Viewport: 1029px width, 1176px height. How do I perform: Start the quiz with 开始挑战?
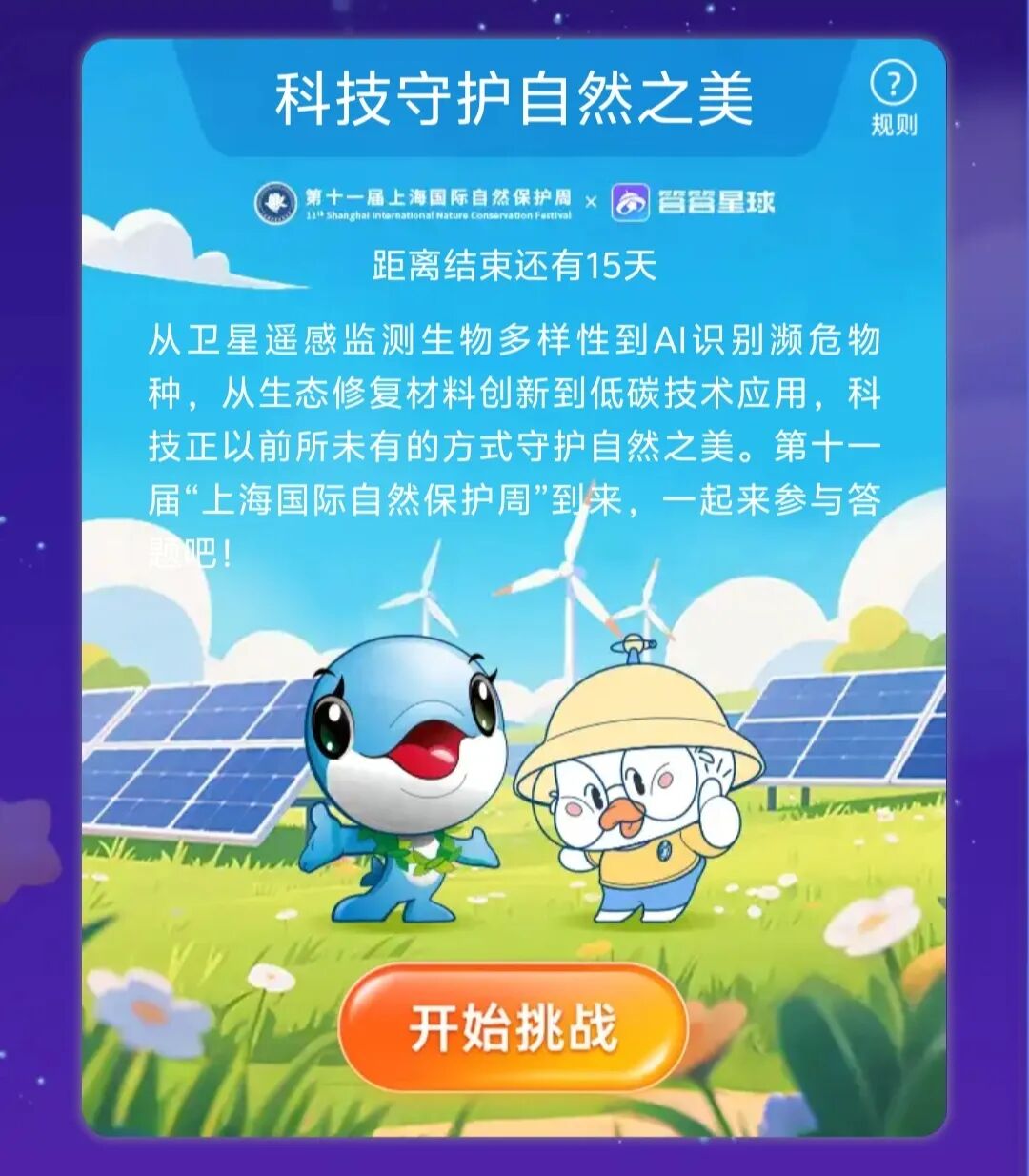(x=514, y=1028)
